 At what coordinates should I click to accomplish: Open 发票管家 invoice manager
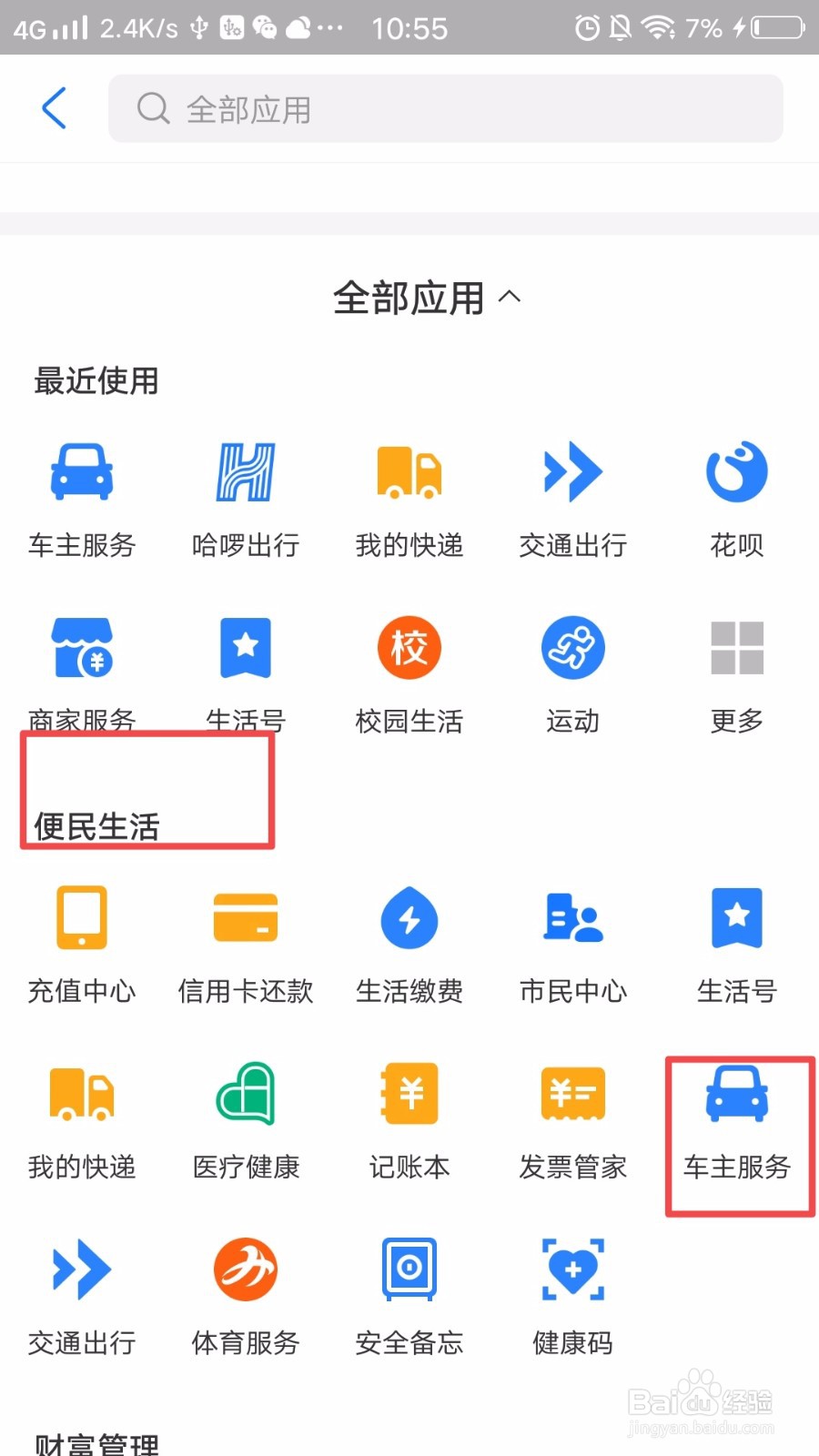click(571, 1115)
